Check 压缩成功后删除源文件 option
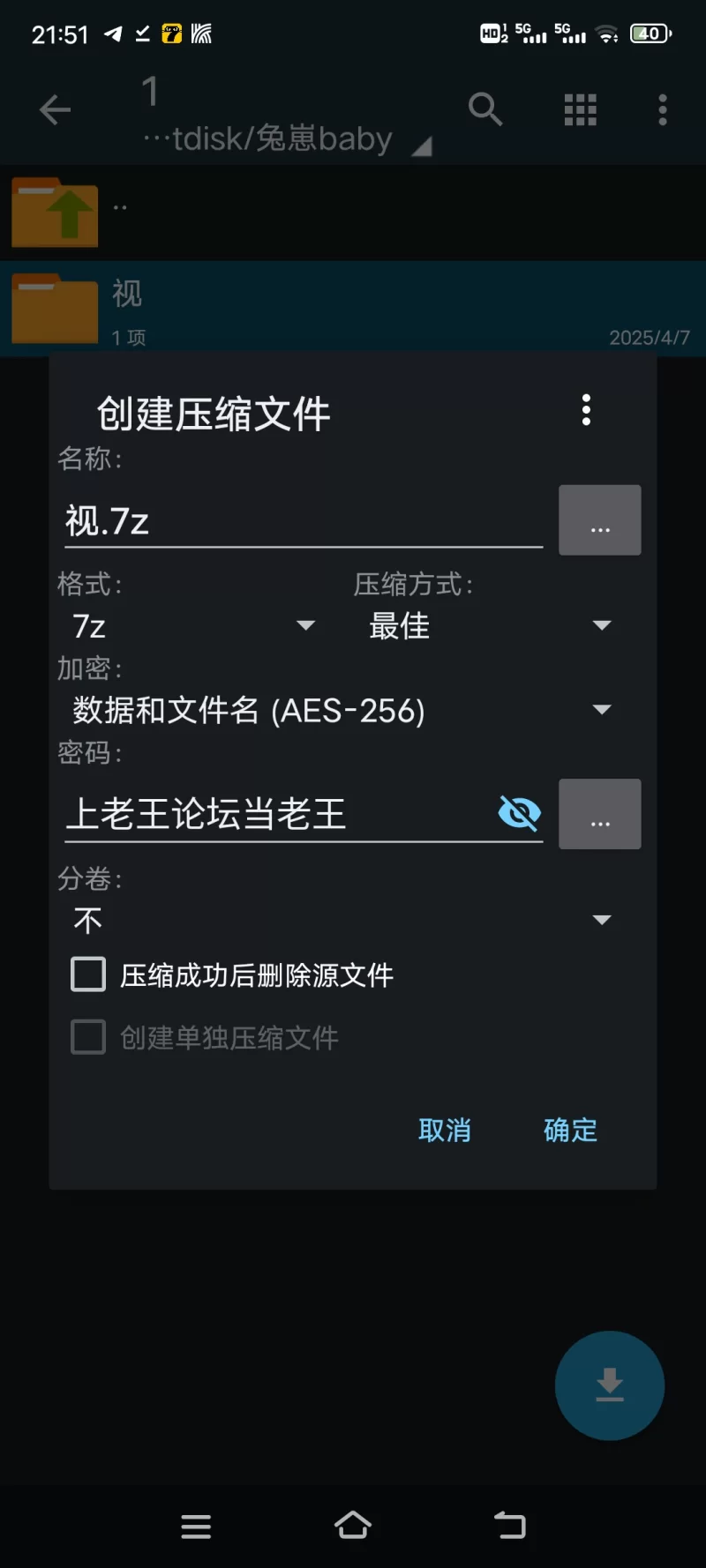 [x=88, y=974]
